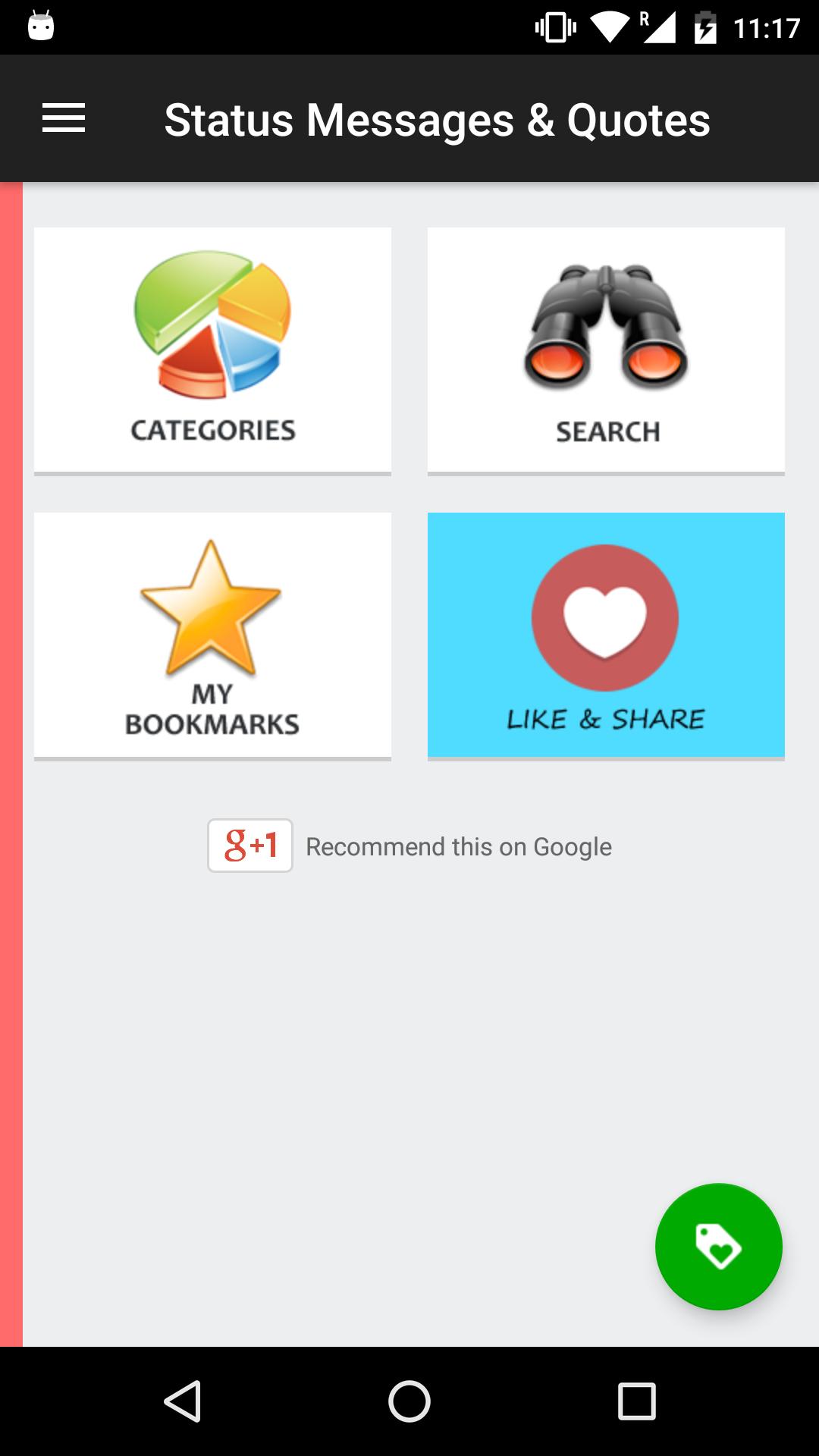Open the SEARCH tile
819x1456 pixels.
606,349
